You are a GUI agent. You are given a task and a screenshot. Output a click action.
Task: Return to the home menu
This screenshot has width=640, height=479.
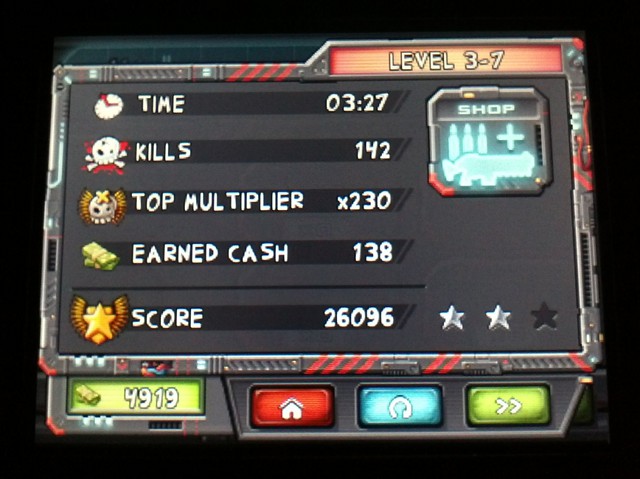coord(291,407)
